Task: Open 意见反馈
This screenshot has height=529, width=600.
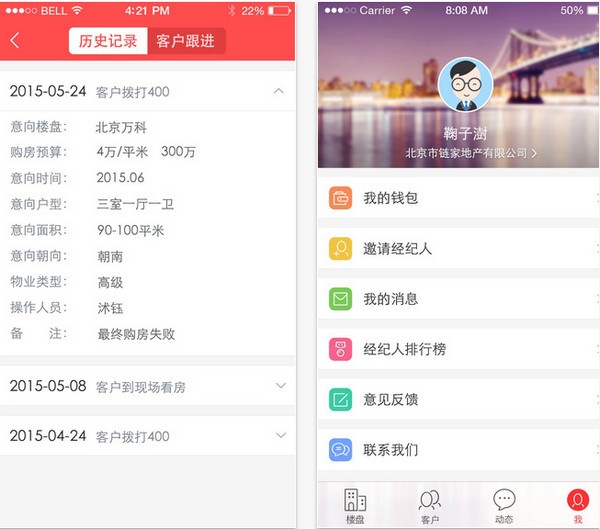Action: (x=460, y=399)
